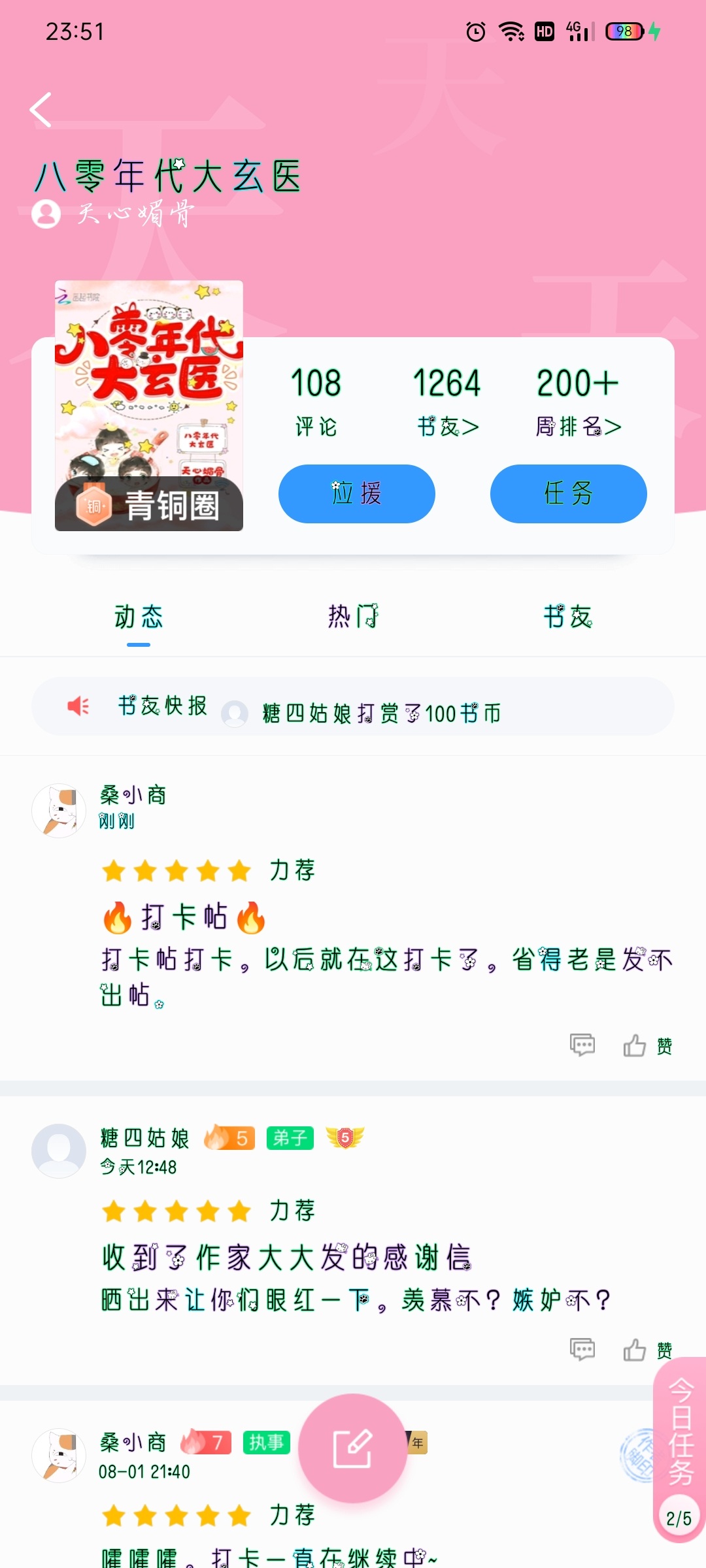Screen dimensions: 706x1568
Task: Open 糖四姑娘's avatar
Action: [x=59, y=1151]
